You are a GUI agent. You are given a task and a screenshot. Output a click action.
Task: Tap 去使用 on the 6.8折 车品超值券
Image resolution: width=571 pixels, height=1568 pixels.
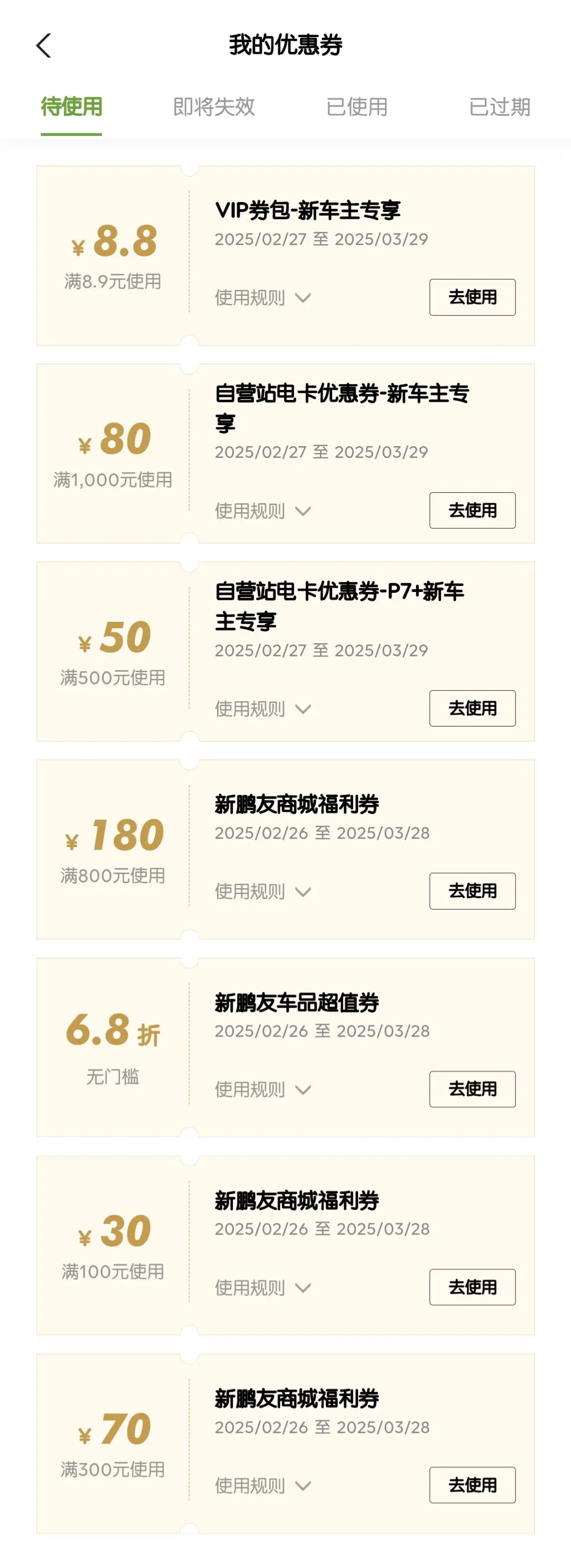tap(472, 1089)
